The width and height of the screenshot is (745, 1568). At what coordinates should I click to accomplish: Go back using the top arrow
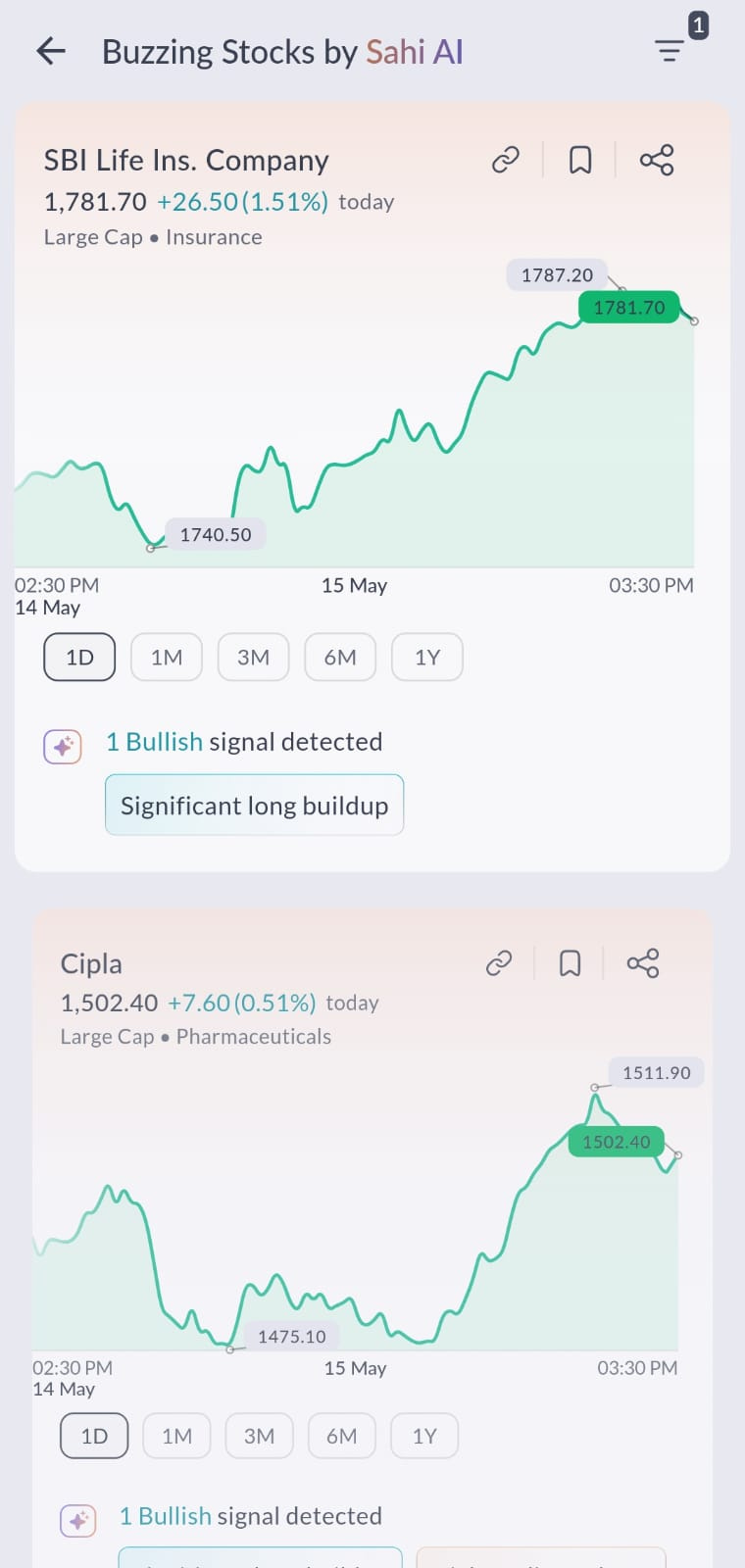tap(51, 51)
